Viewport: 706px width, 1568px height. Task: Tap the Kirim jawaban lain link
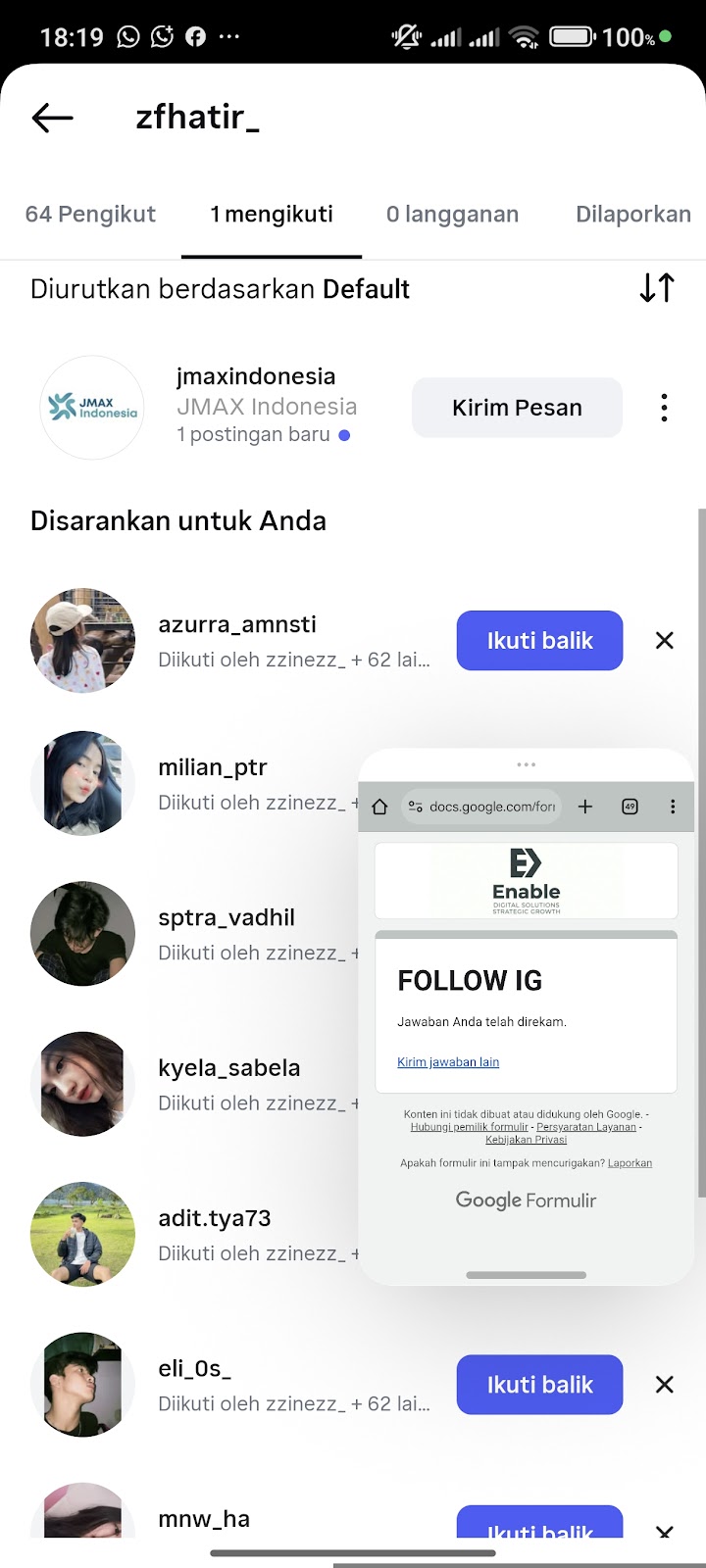[x=448, y=1062]
